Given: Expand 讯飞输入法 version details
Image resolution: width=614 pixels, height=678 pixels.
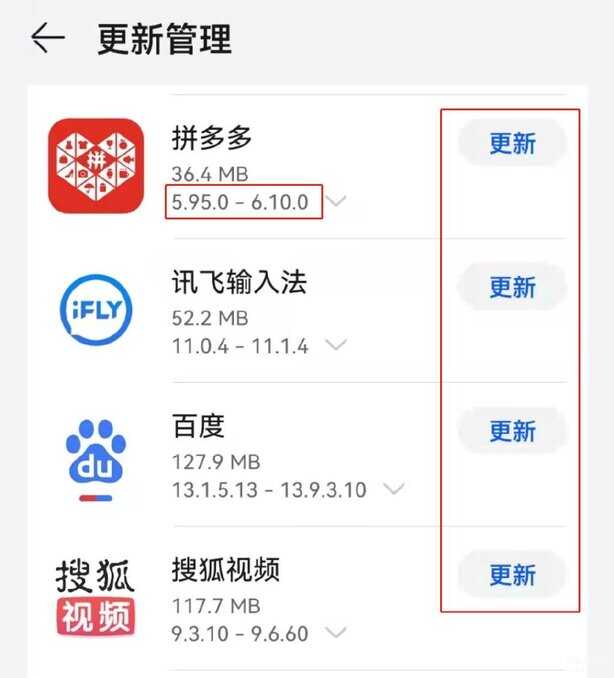Looking at the screenshot, I should click(336, 346).
